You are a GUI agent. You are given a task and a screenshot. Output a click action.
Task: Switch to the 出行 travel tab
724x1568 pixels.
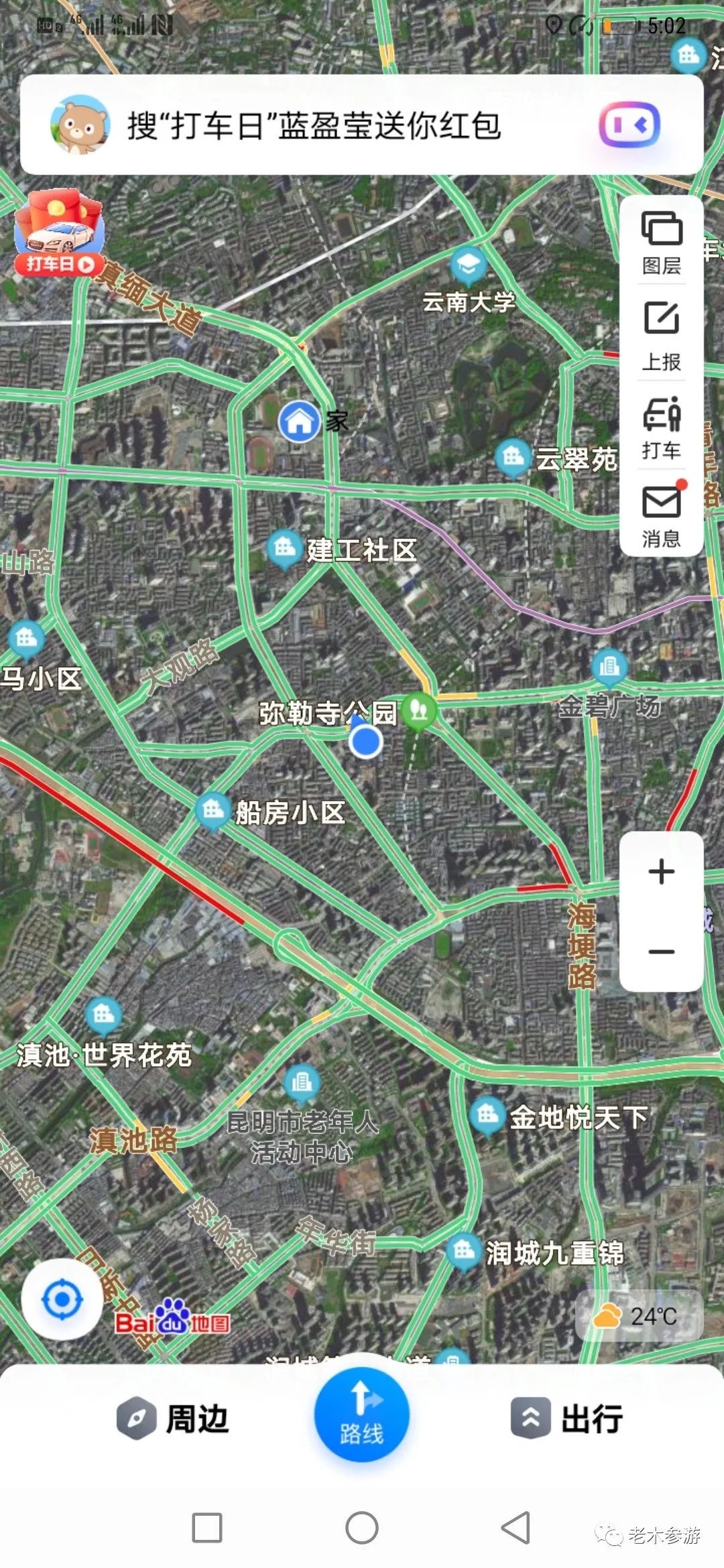[567, 1419]
